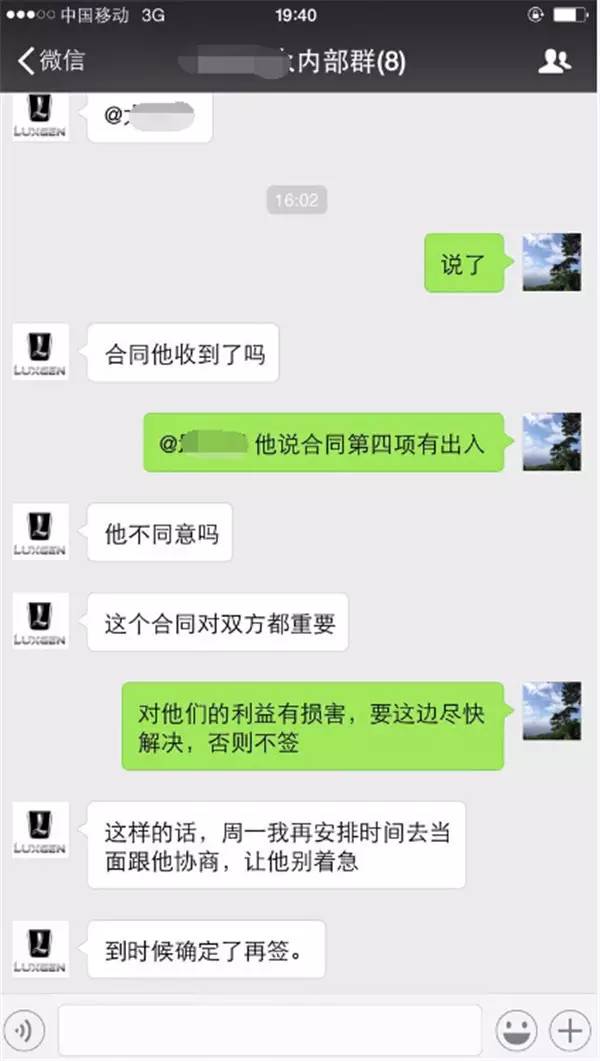
Task: Open the emoji sticker panel
Action: coord(516,1028)
